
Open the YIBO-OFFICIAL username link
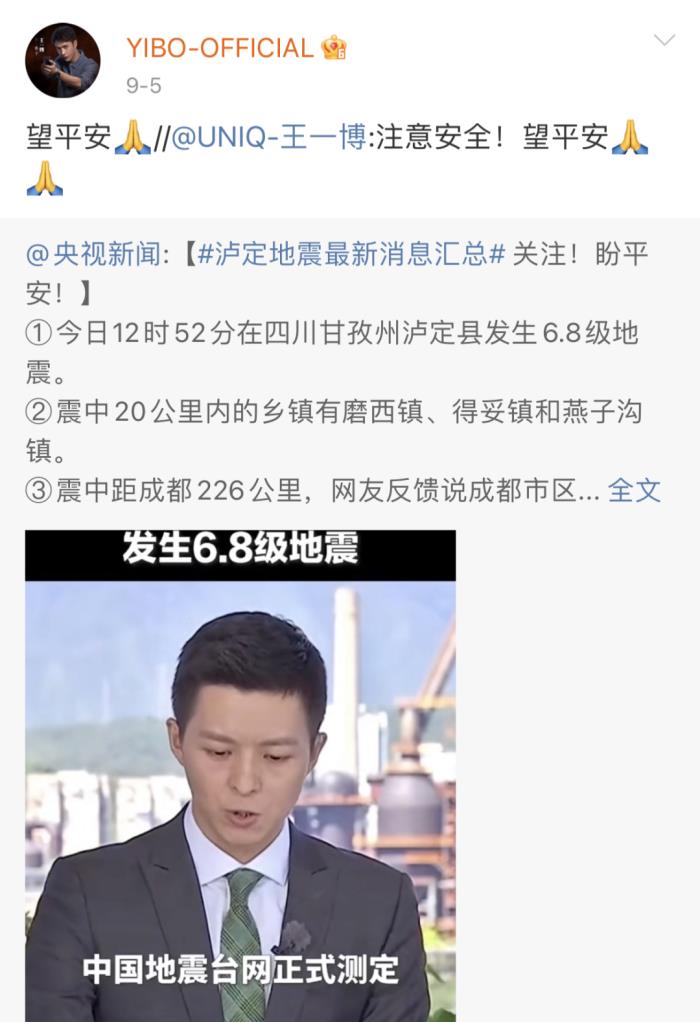[x=220, y=47]
